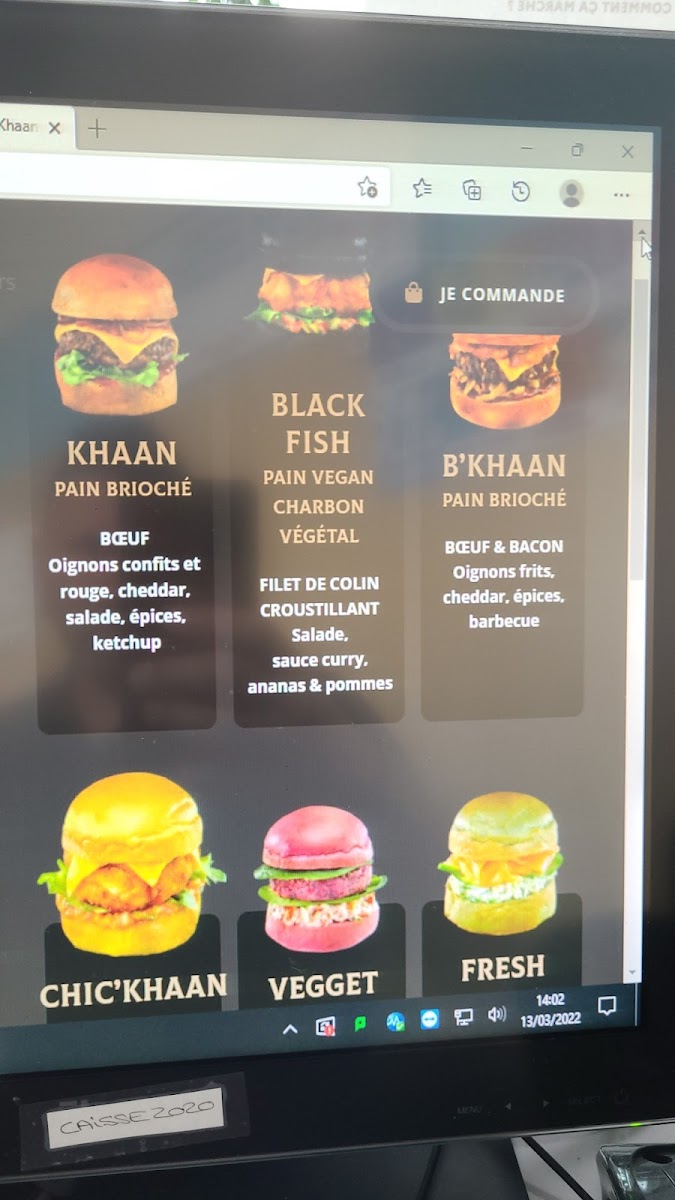Open the browser profile avatar

point(571,192)
